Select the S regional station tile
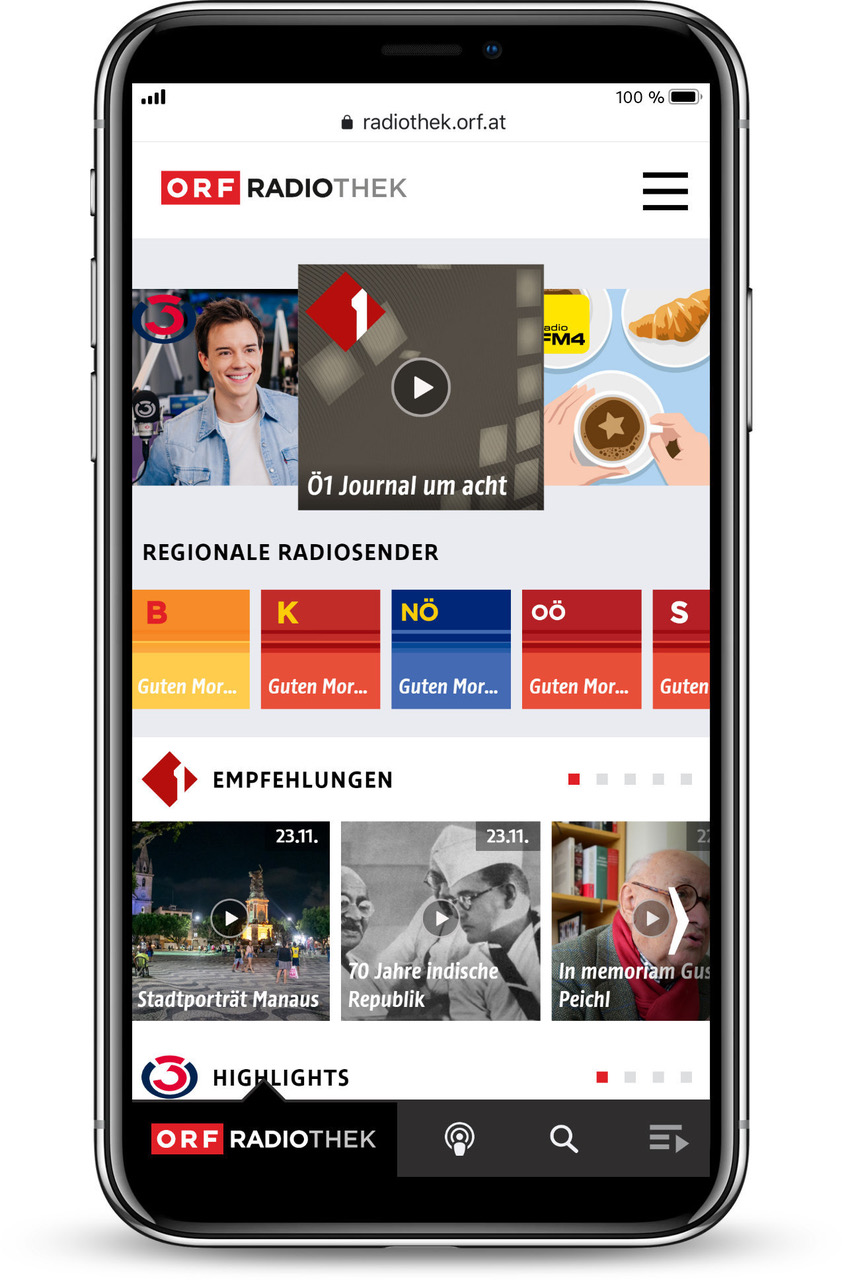The width and height of the screenshot is (842, 1280). pyautogui.click(x=681, y=649)
